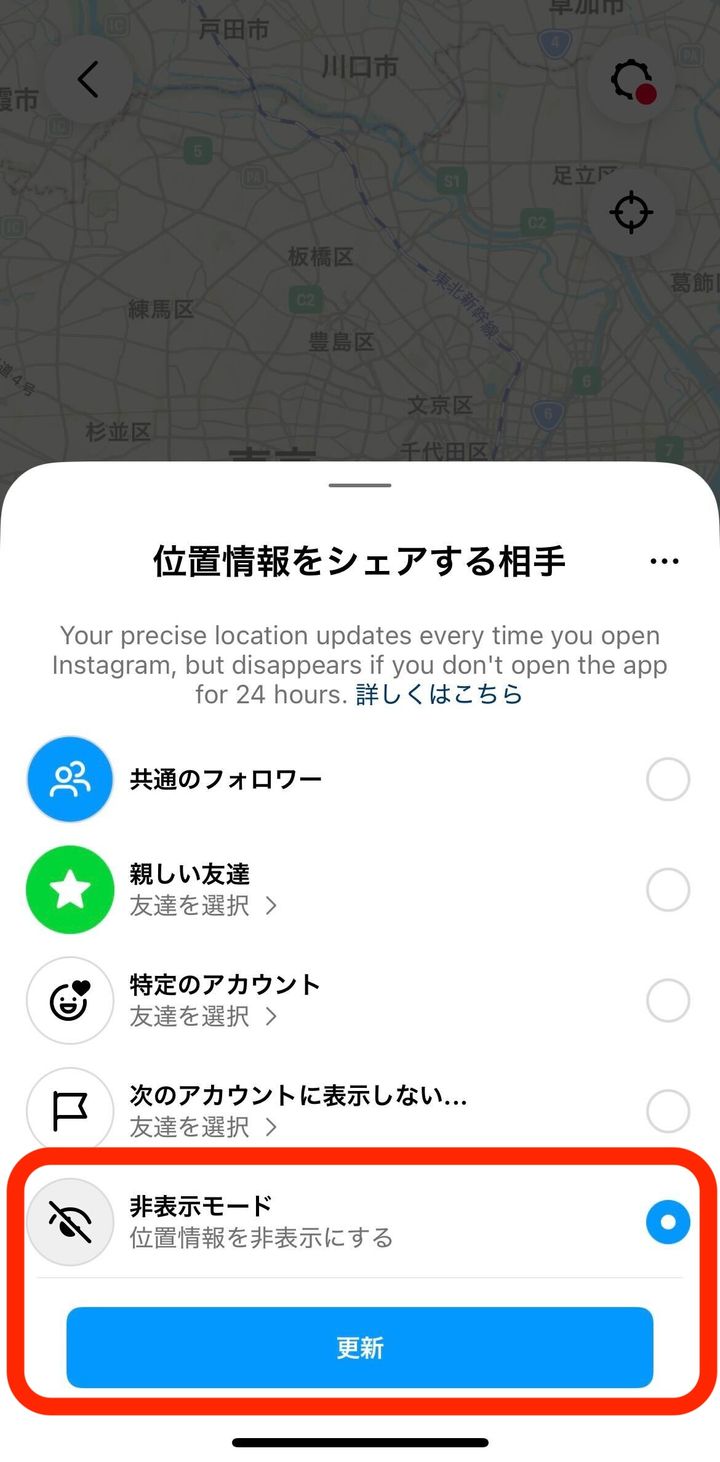Select 親しい友達 radio button
Image resolution: width=720 pixels, height=1462 pixels.
(667, 890)
